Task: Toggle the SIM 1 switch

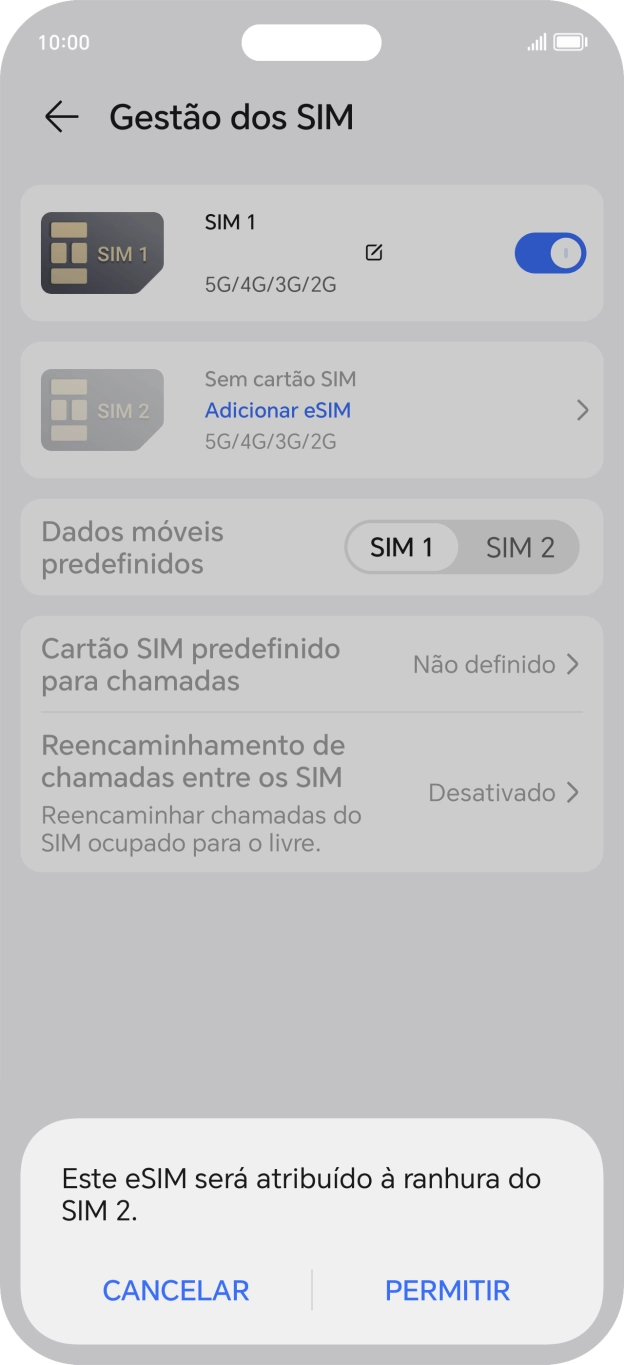Action: pyautogui.click(x=549, y=254)
